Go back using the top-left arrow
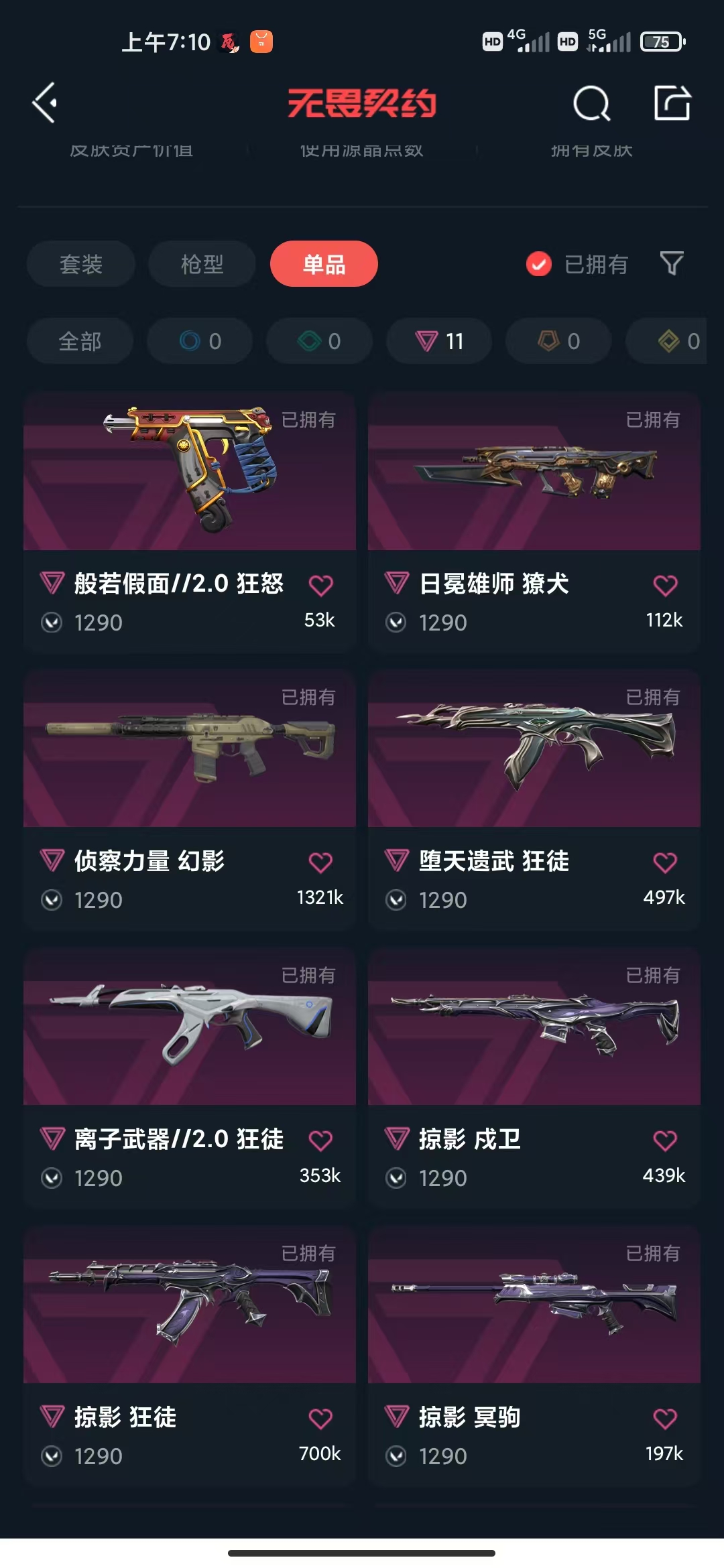 [45, 103]
